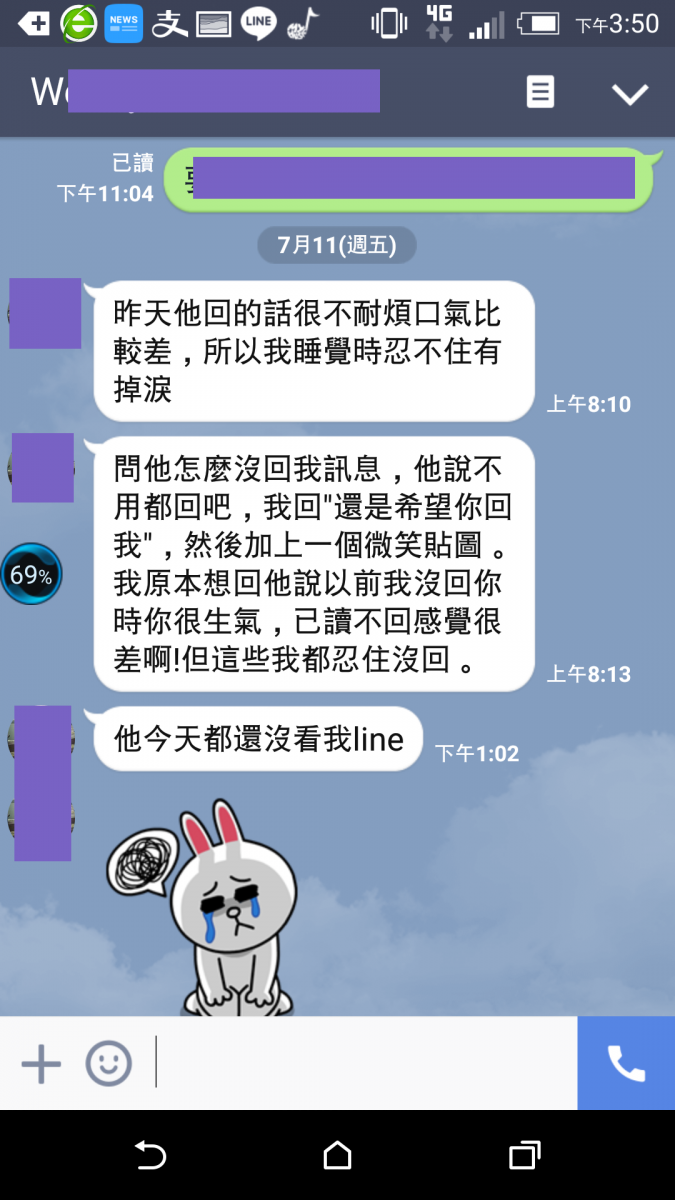675x1200 pixels.
Task: Open the emoji sticker picker
Action: pyautogui.click(x=108, y=1064)
